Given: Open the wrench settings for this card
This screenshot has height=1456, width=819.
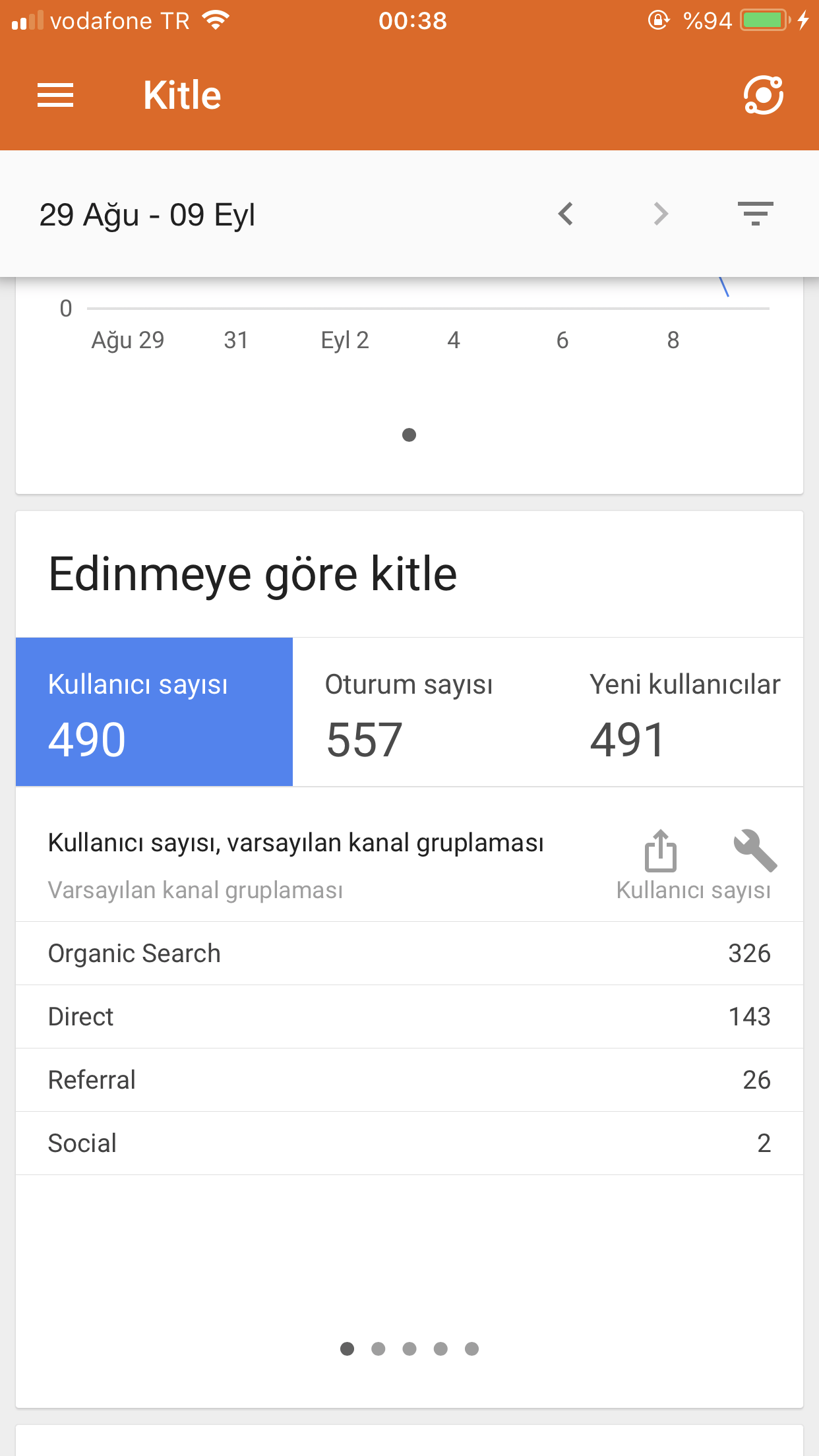Looking at the screenshot, I should [x=756, y=851].
